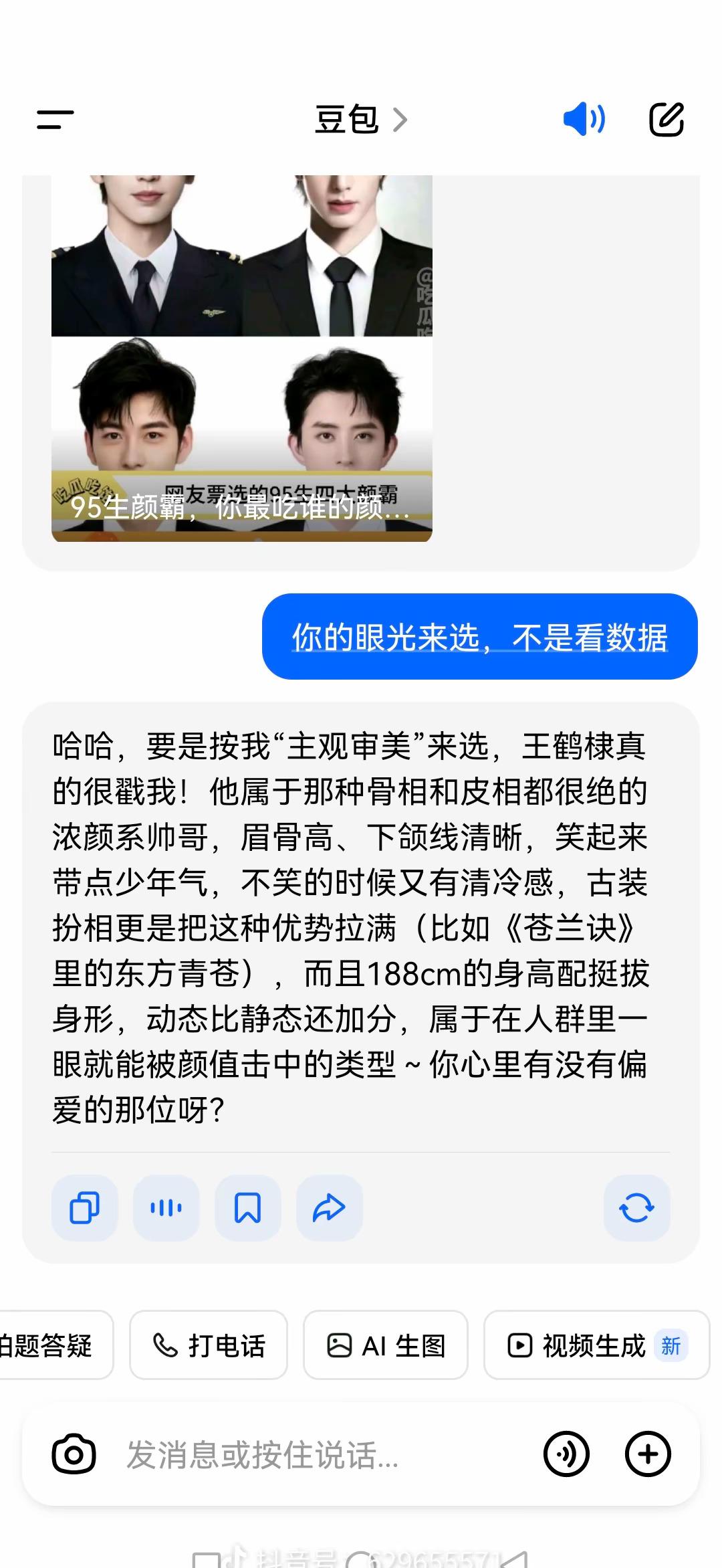Image resolution: width=722 pixels, height=1568 pixels.
Task: Open the plus attachments menu
Action: click(648, 1454)
